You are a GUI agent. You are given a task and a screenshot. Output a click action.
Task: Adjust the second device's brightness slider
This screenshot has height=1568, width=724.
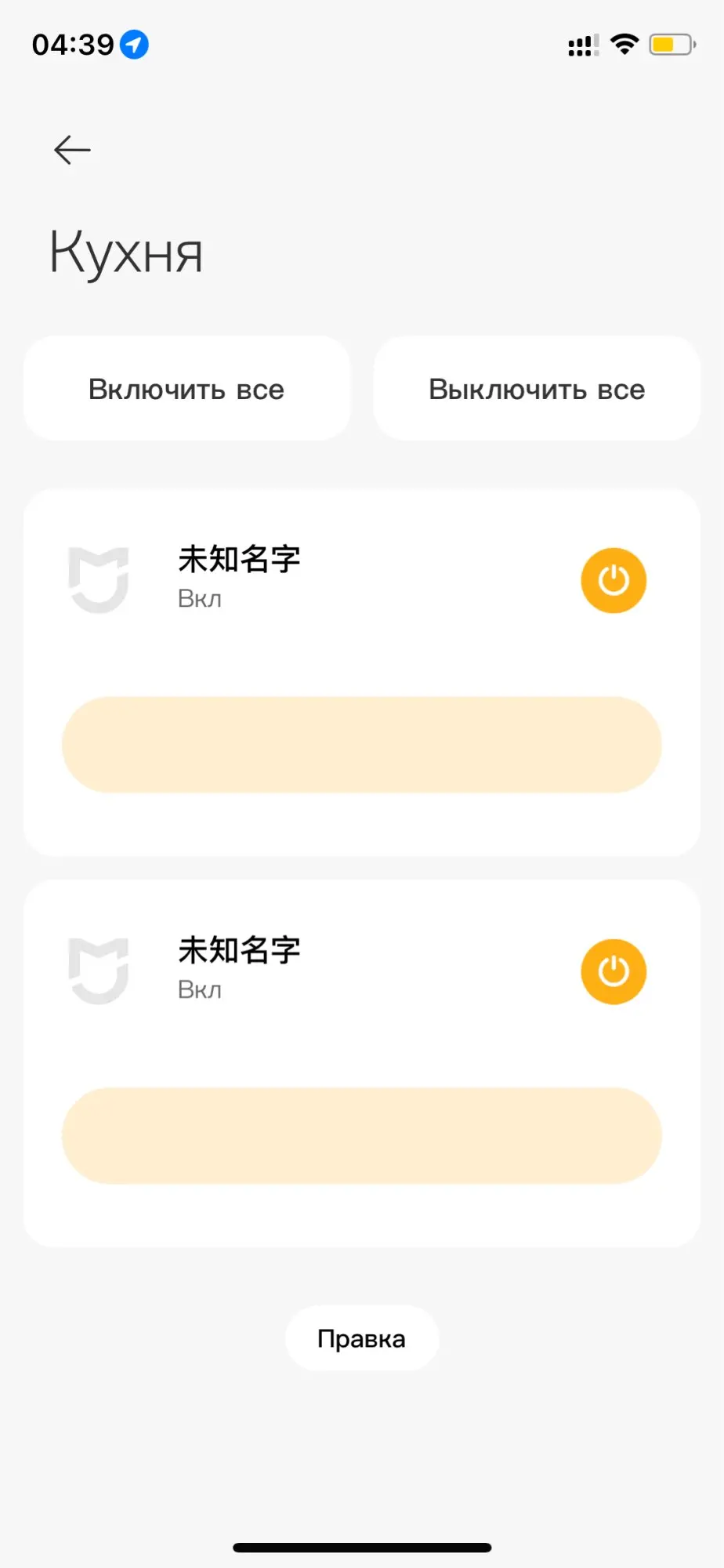click(362, 1135)
